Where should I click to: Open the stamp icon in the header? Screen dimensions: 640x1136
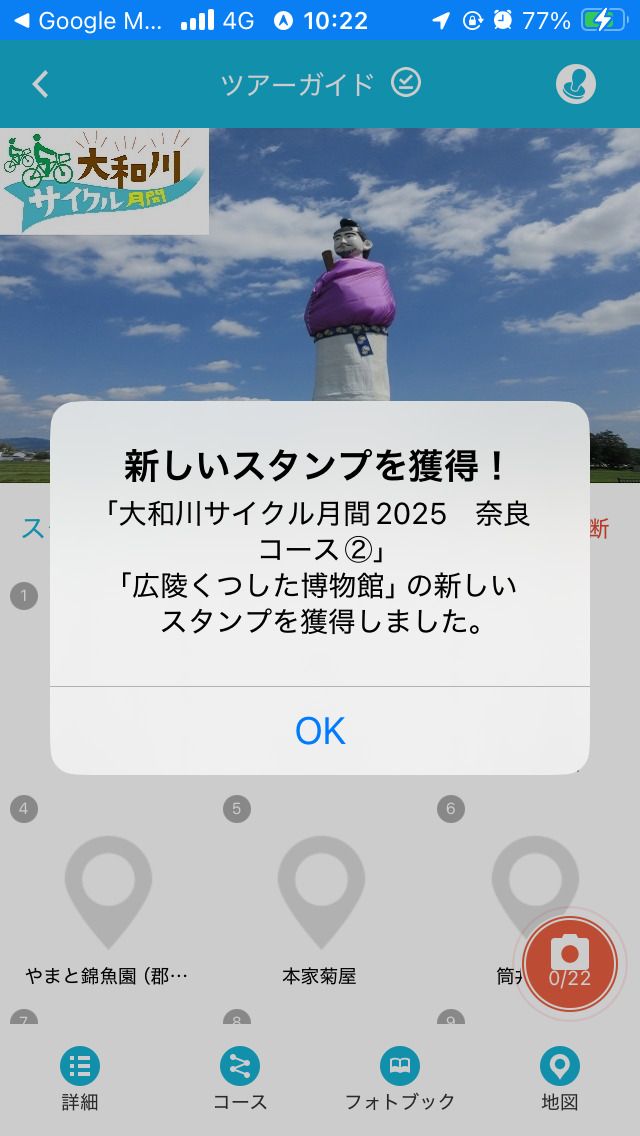pos(576,85)
